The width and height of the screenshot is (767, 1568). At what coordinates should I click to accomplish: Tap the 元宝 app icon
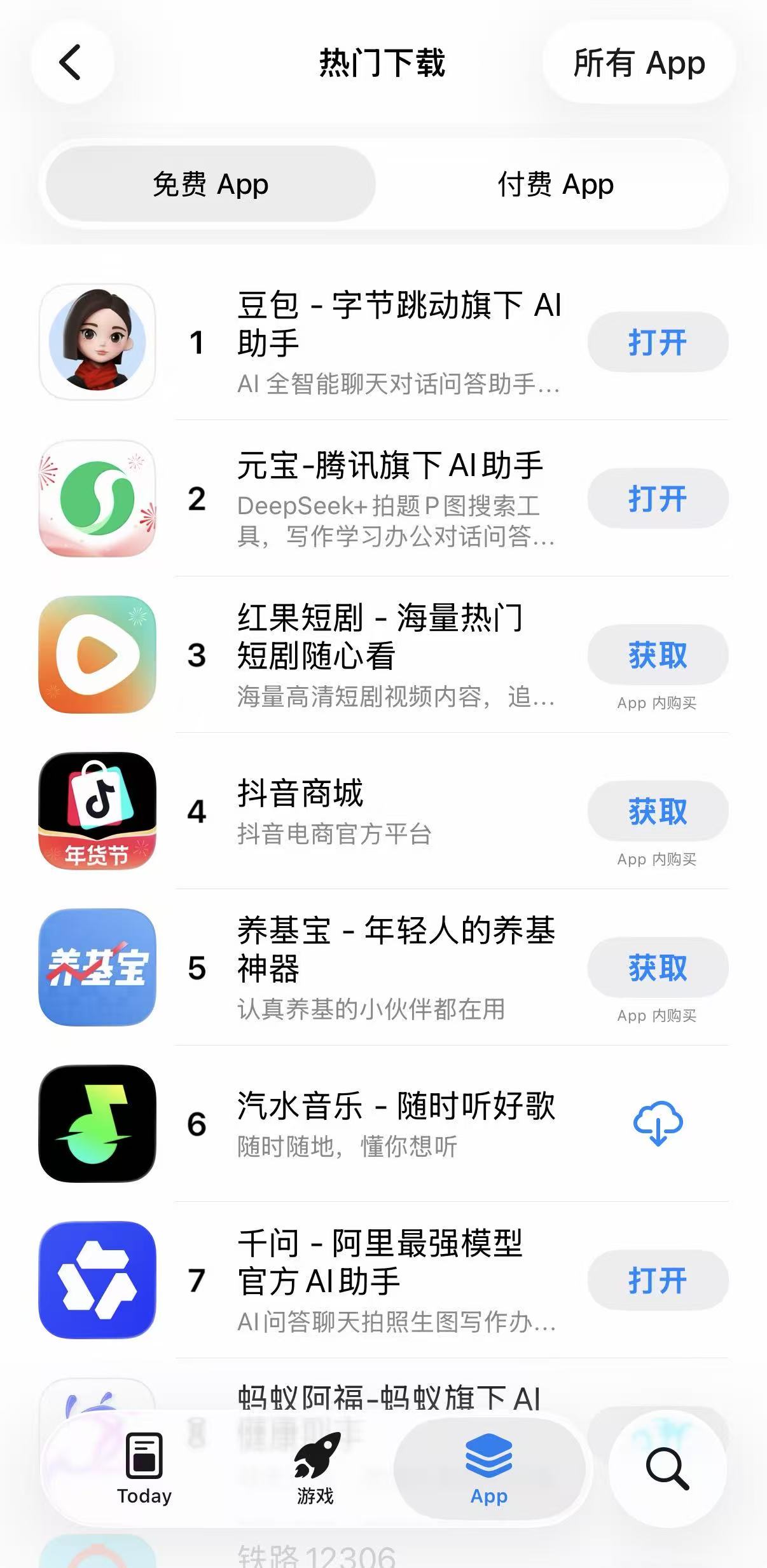pos(97,499)
